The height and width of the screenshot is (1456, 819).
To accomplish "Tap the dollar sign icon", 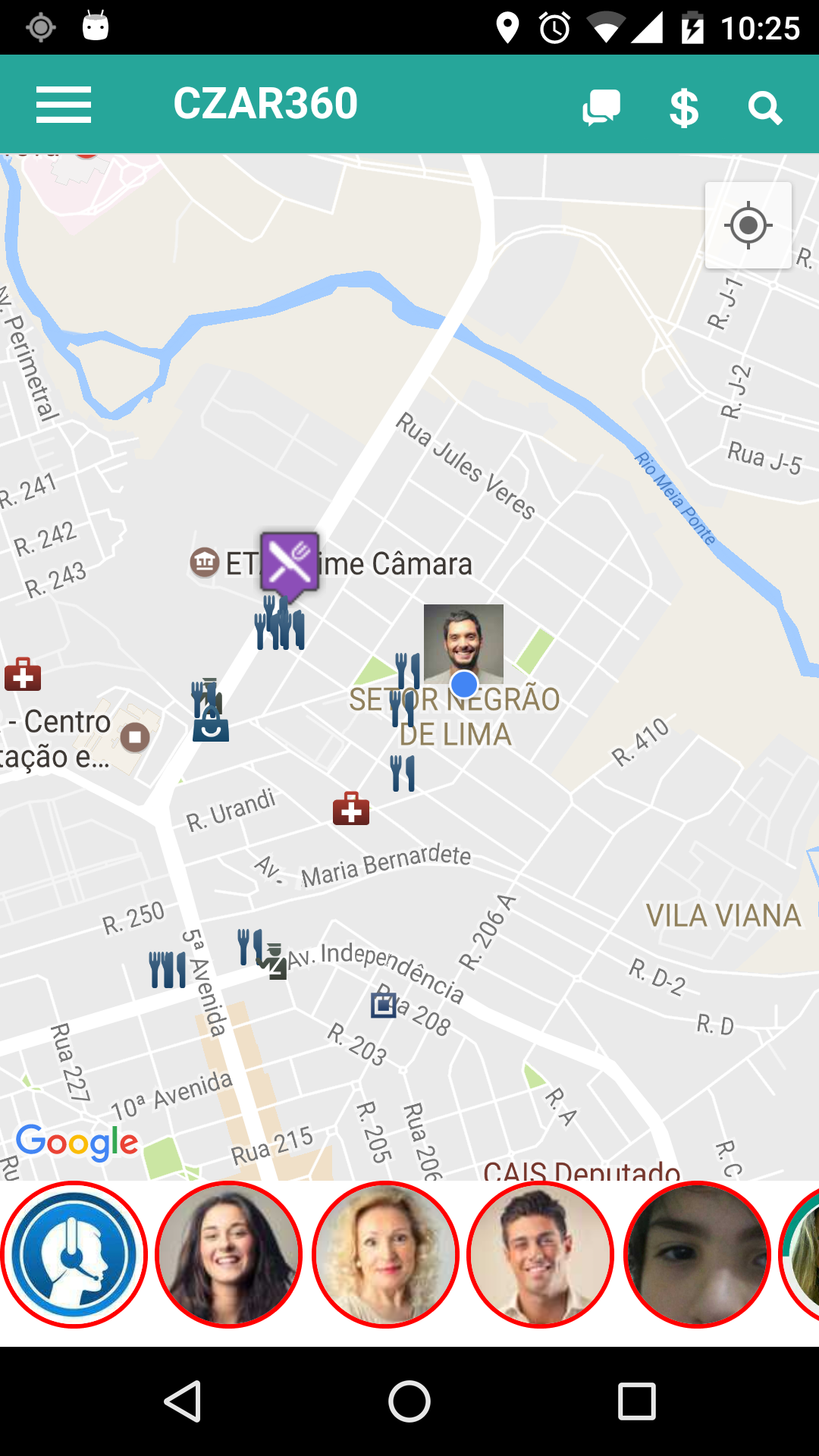I will click(x=684, y=108).
